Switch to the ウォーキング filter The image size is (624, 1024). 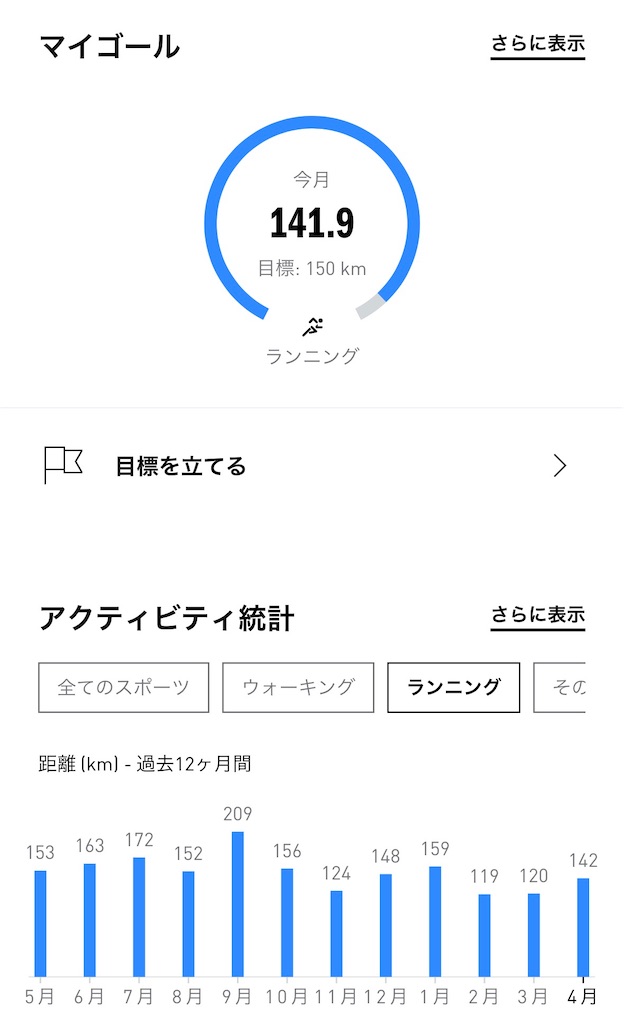pos(298,688)
